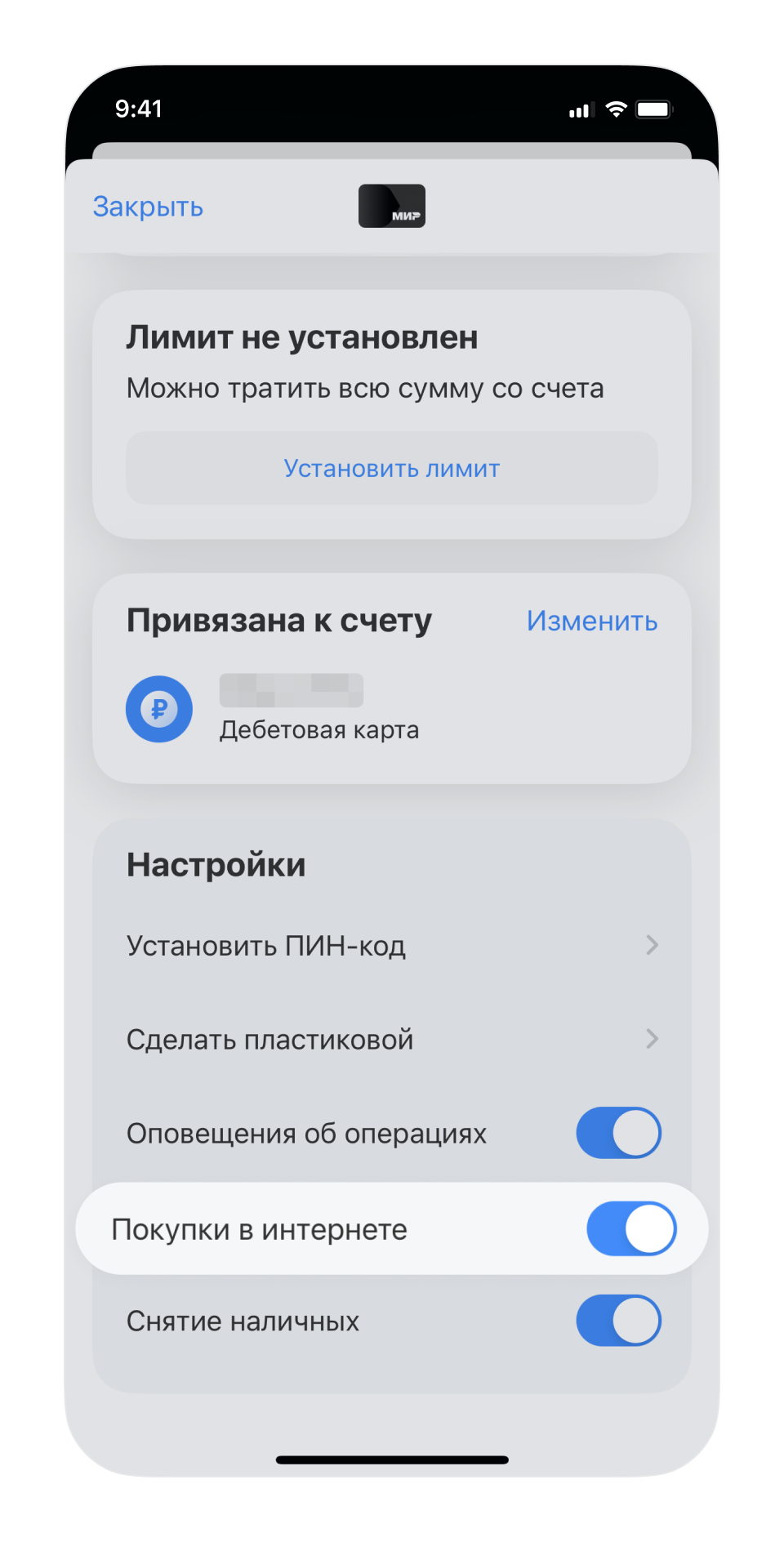Screen dimensions: 784x1542
Task: Tap Изменить next to linked account
Action: [591, 621]
